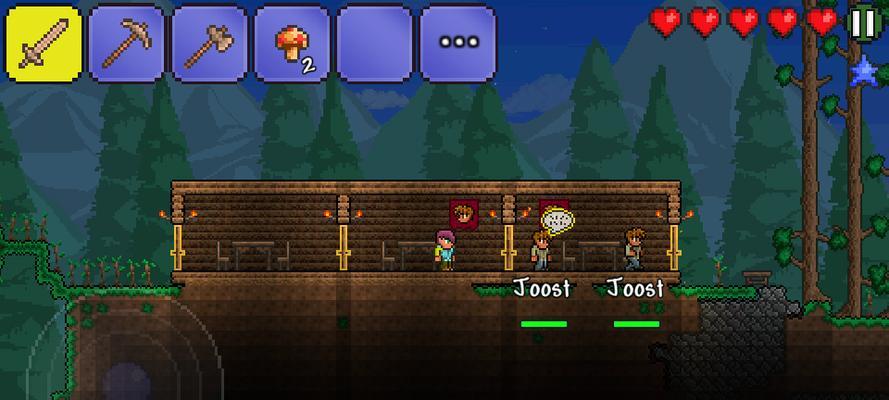Open the inventory with the three dots
The image size is (889, 400).
click(458, 43)
